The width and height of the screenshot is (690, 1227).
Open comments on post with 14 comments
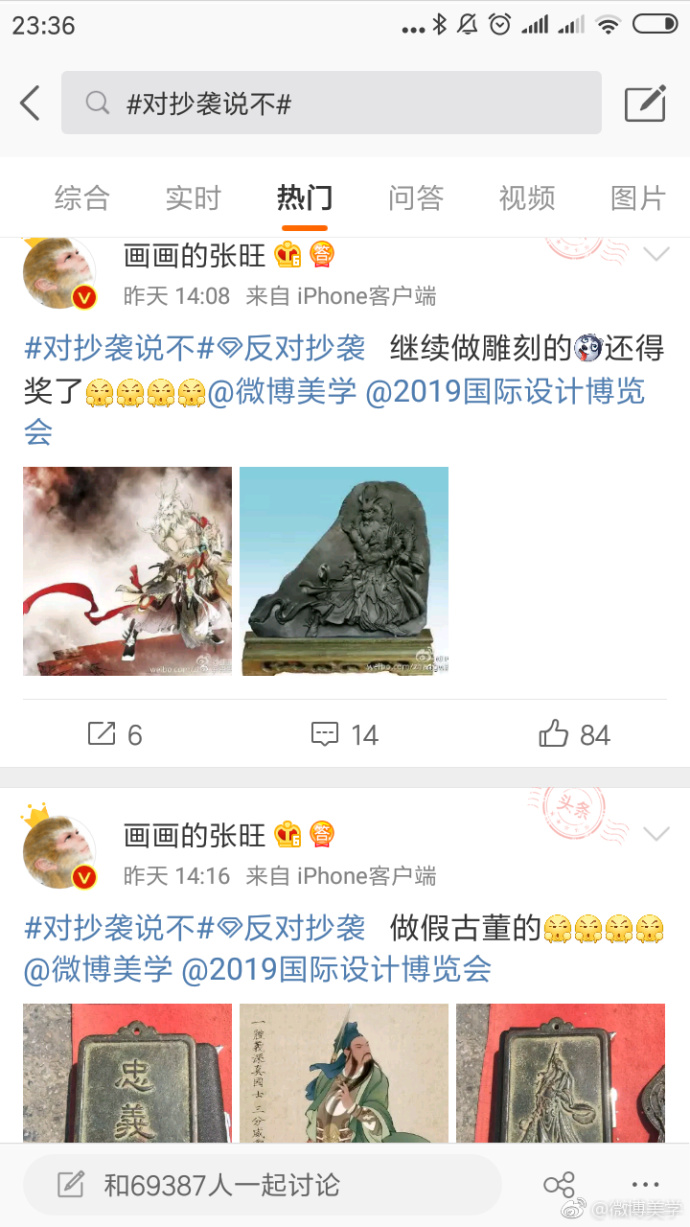point(344,735)
